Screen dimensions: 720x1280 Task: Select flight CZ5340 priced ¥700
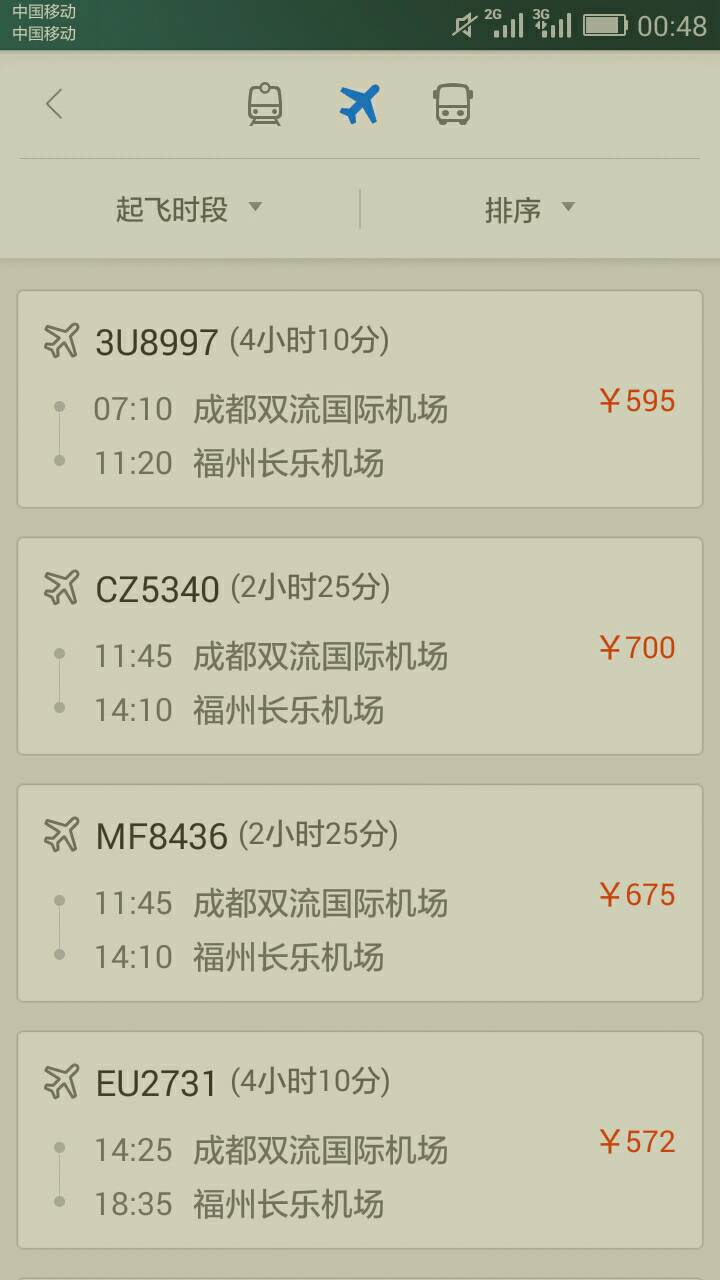click(x=360, y=646)
